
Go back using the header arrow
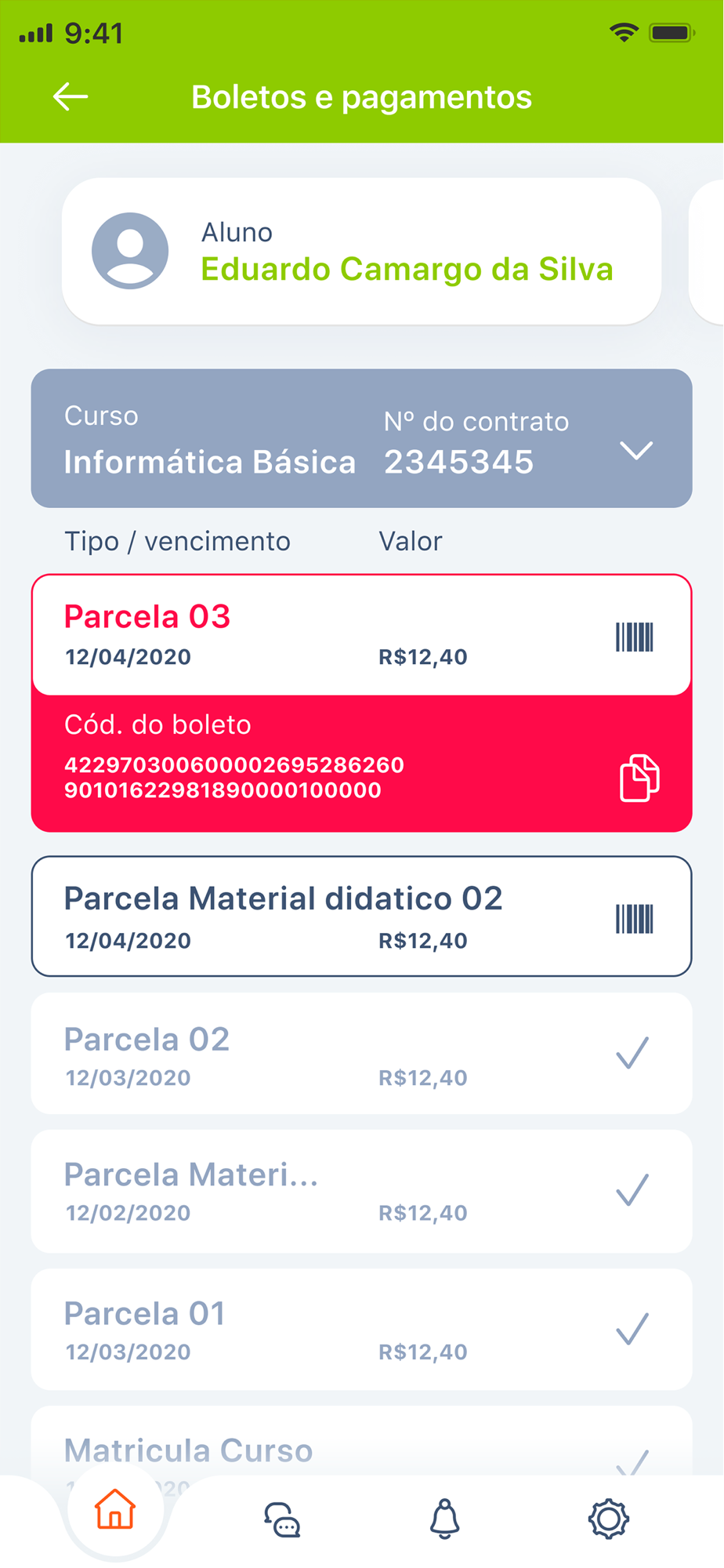tap(71, 97)
